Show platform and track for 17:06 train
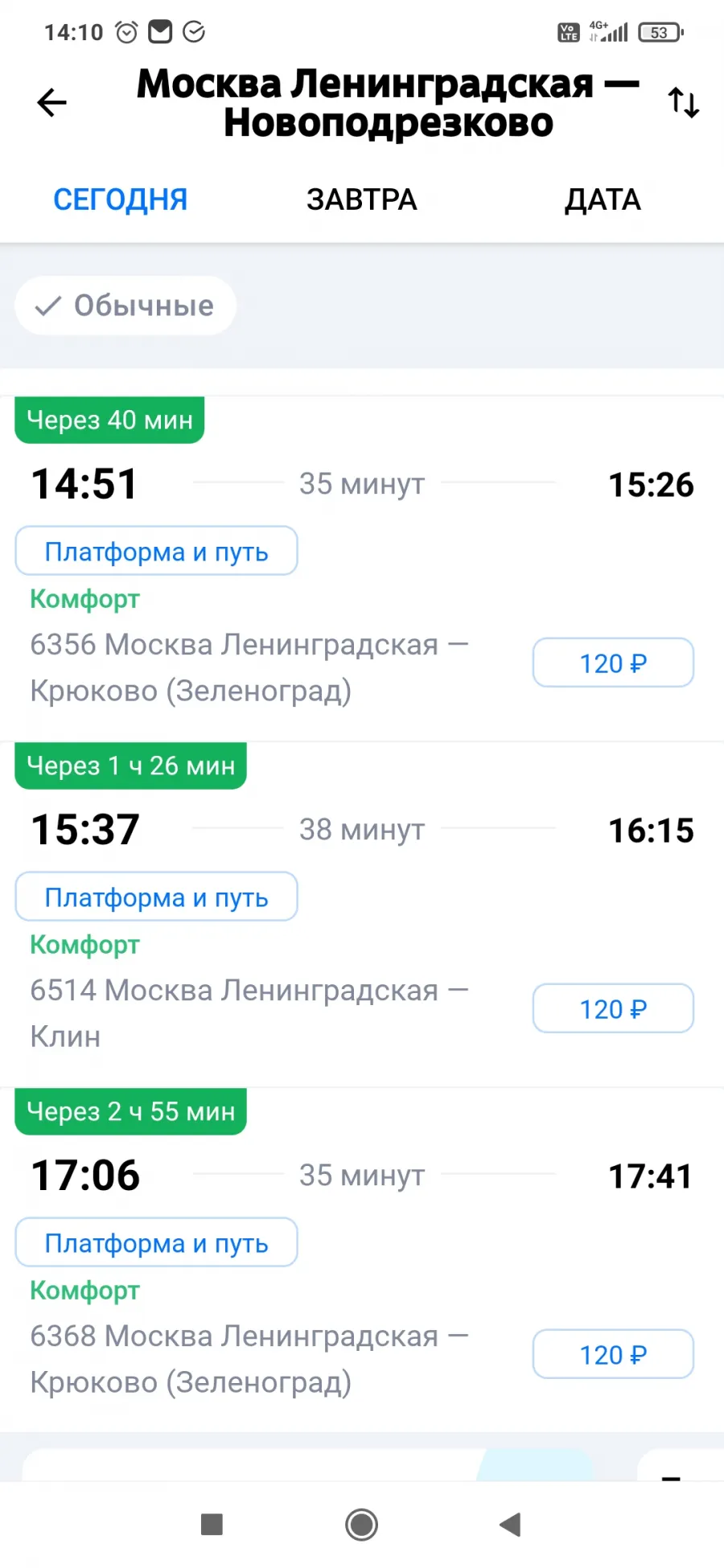 point(156,1242)
